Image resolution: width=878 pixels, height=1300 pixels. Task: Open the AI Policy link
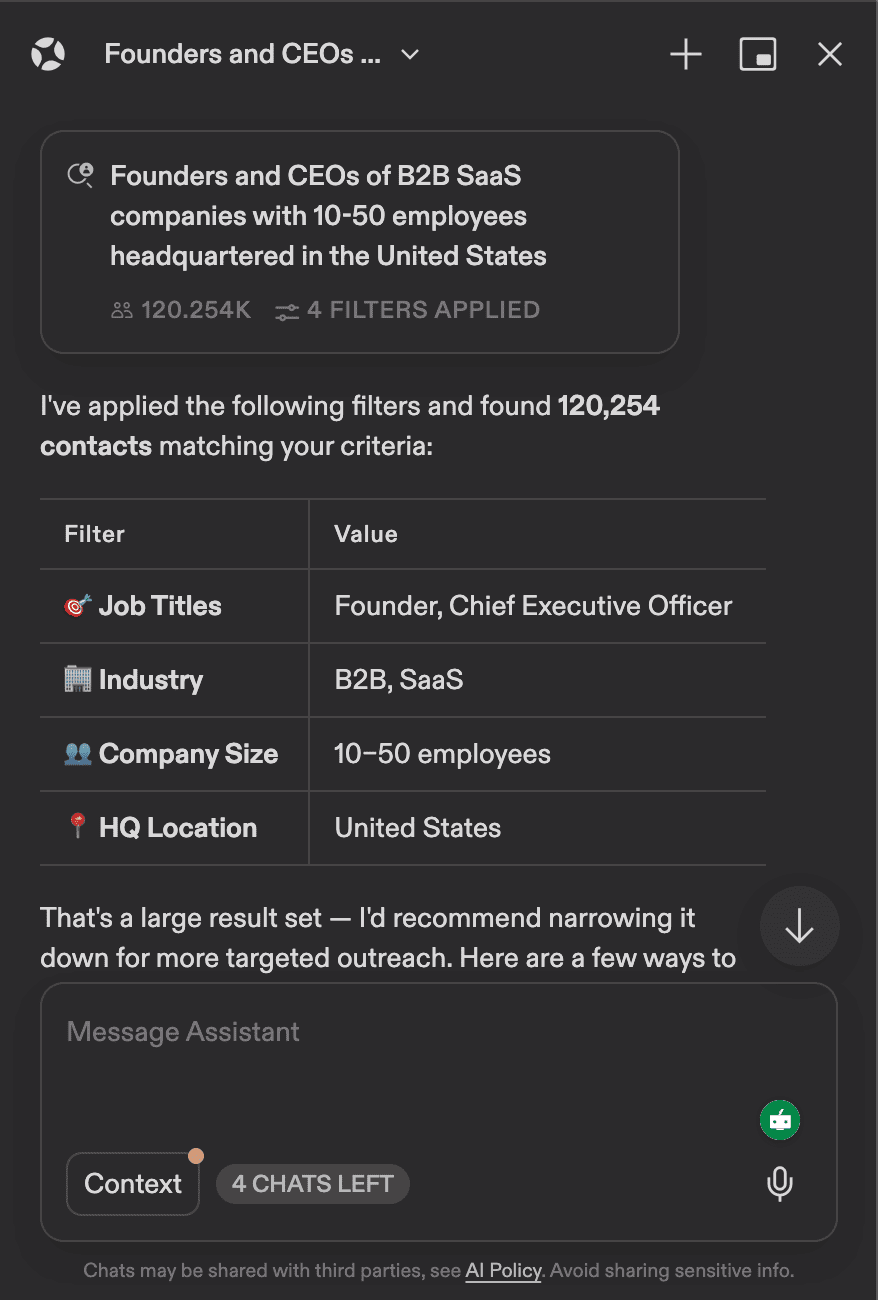coord(503,1270)
